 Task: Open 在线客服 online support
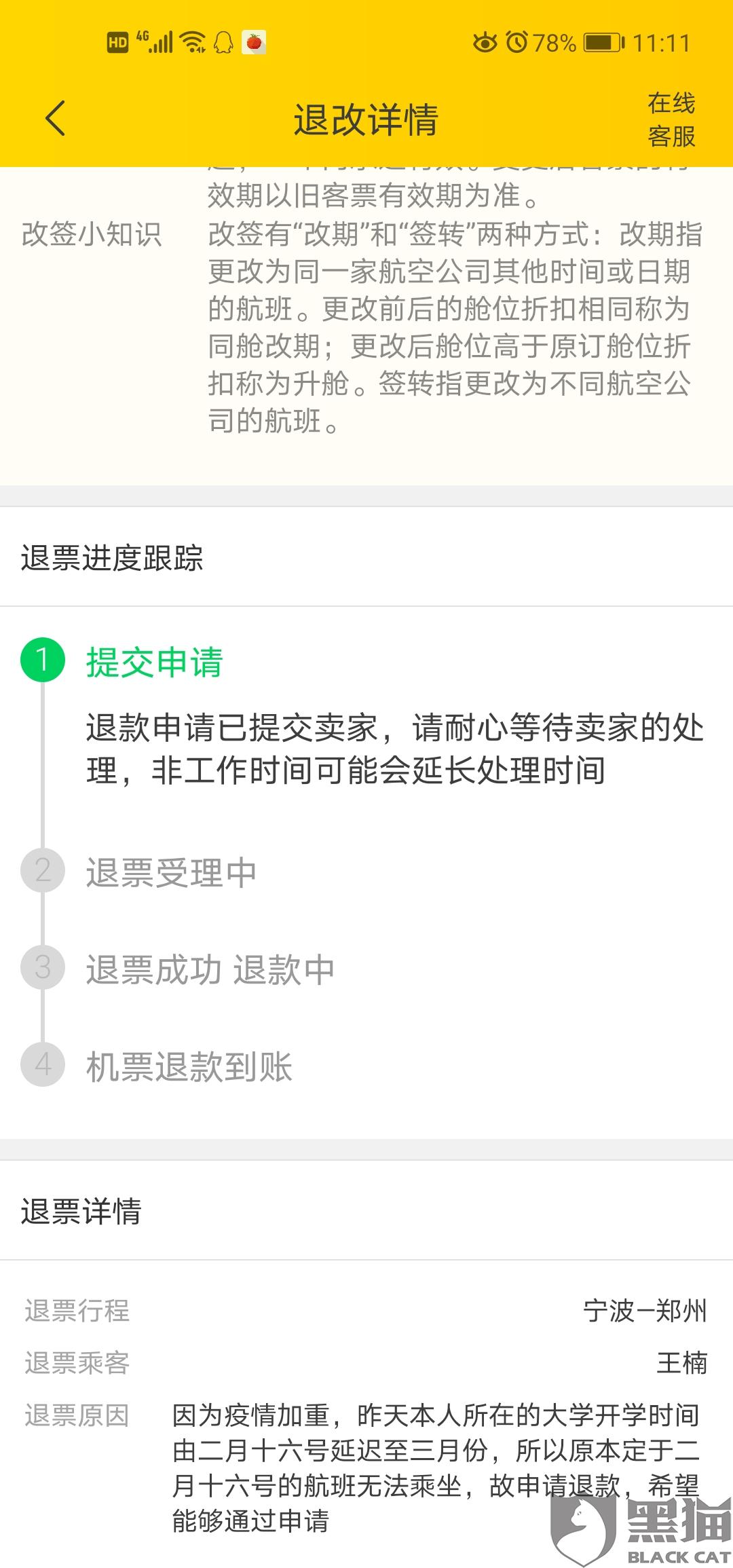pos(671,119)
